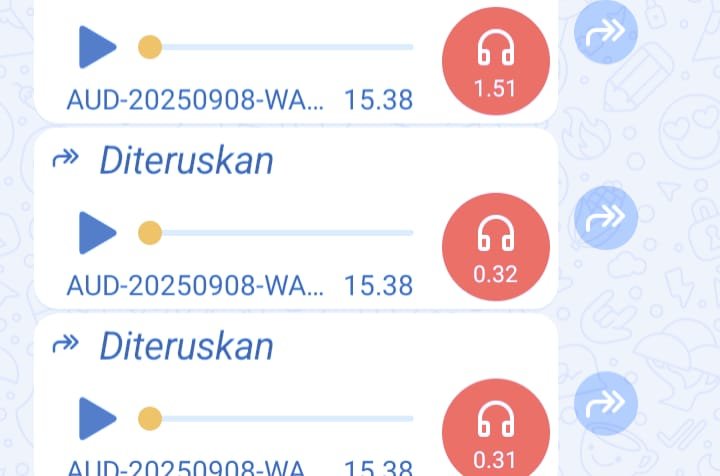Forward the 0.31 audio message

[606, 403]
